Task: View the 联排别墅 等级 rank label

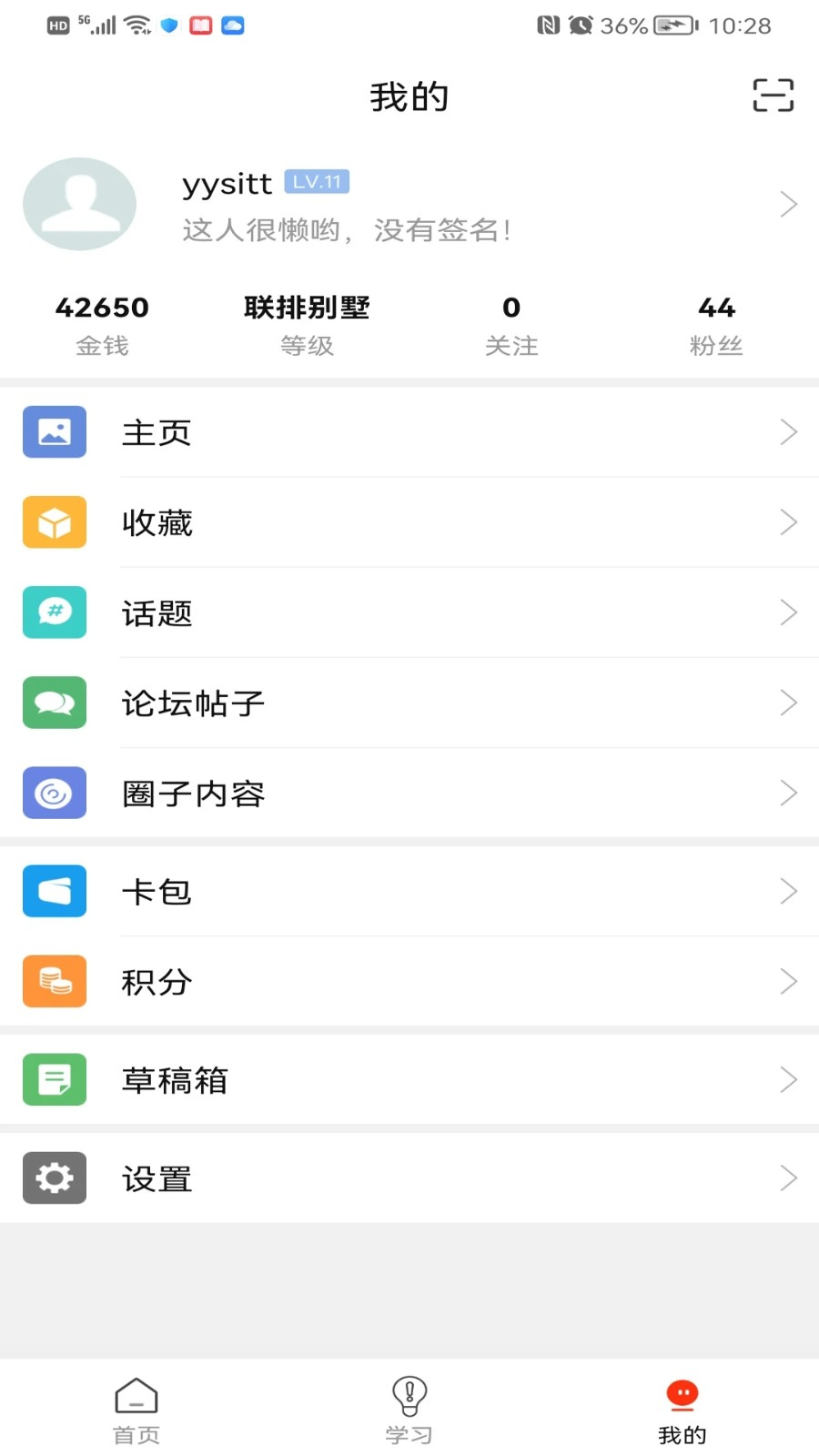Action: [307, 325]
